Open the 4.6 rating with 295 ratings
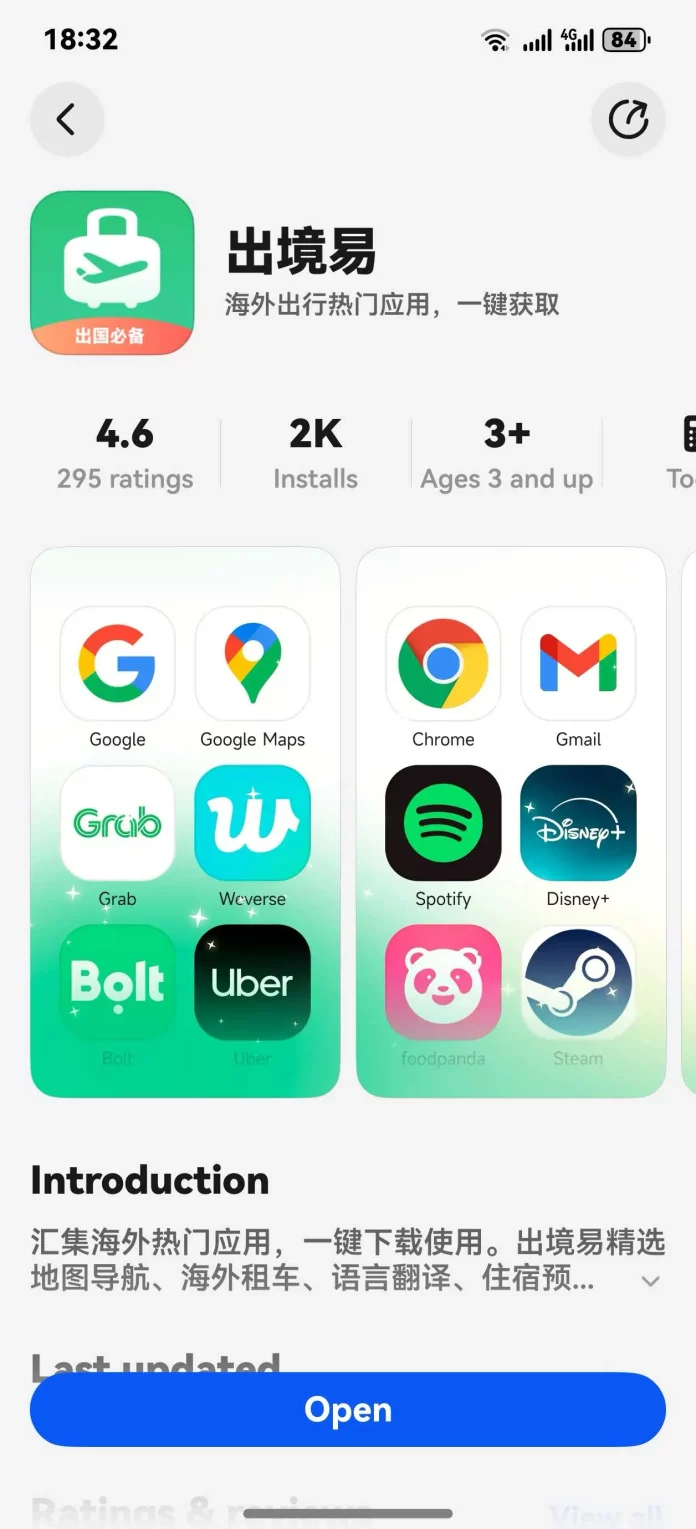The image size is (696, 1529). (x=125, y=453)
